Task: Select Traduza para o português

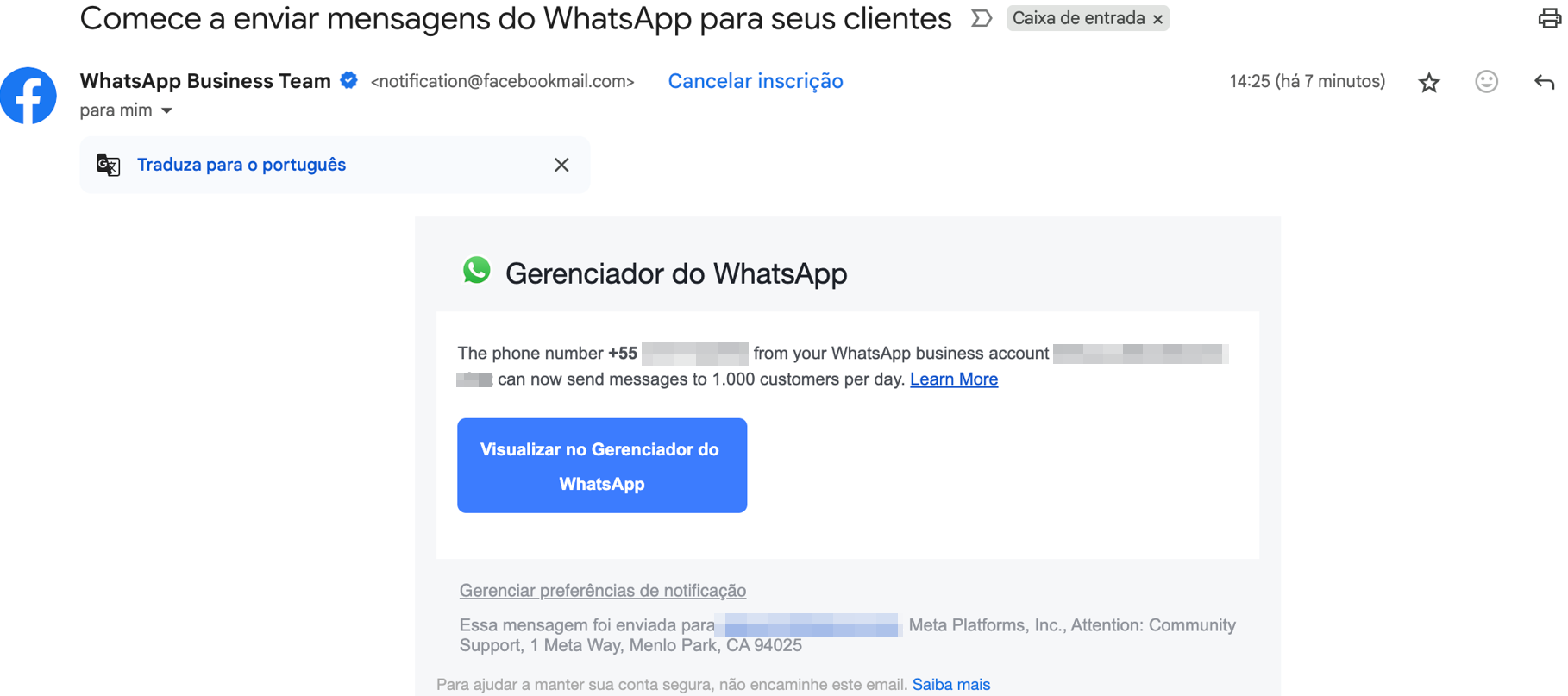Action: [241, 165]
